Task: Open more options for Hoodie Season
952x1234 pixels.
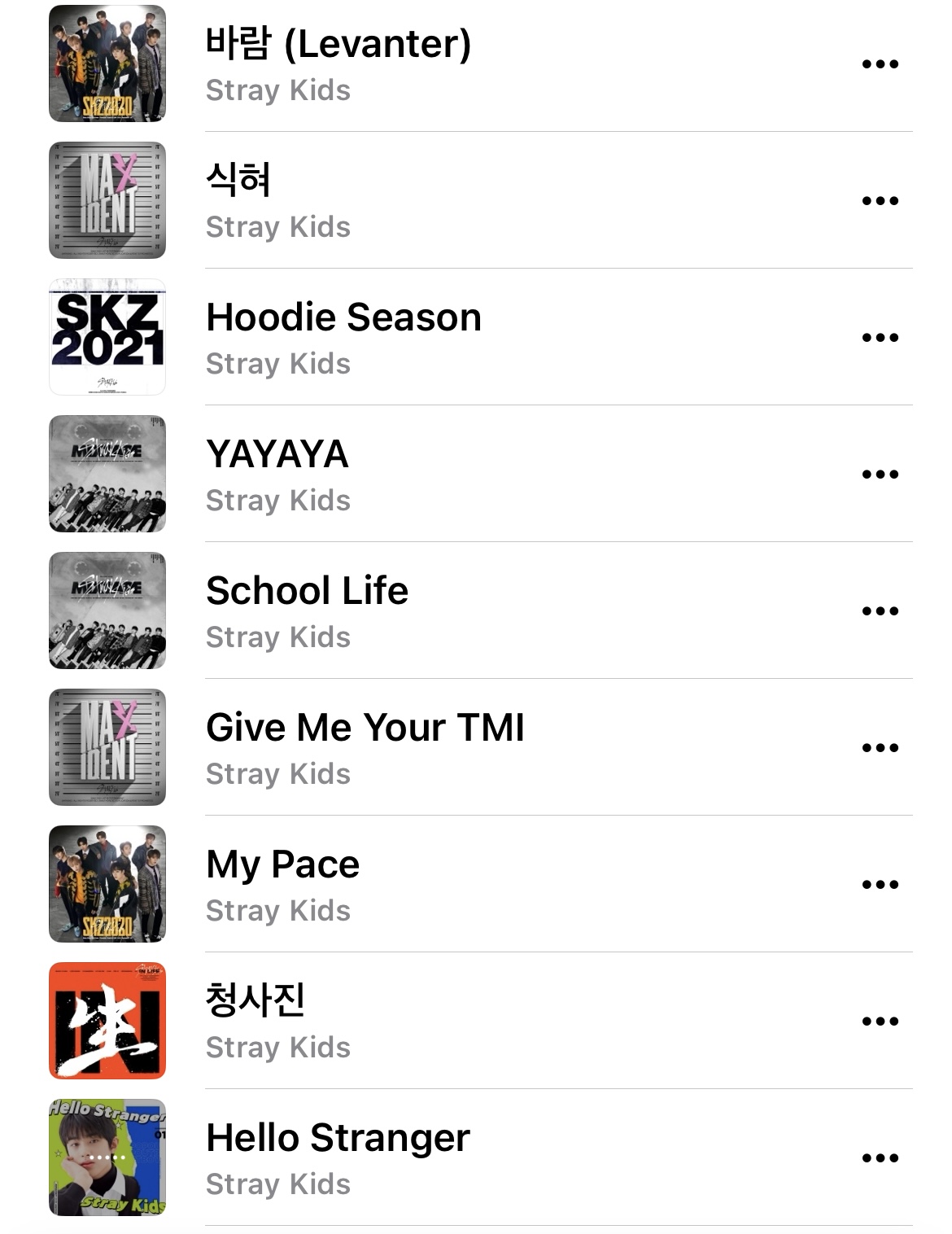Action: click(880, 338)
